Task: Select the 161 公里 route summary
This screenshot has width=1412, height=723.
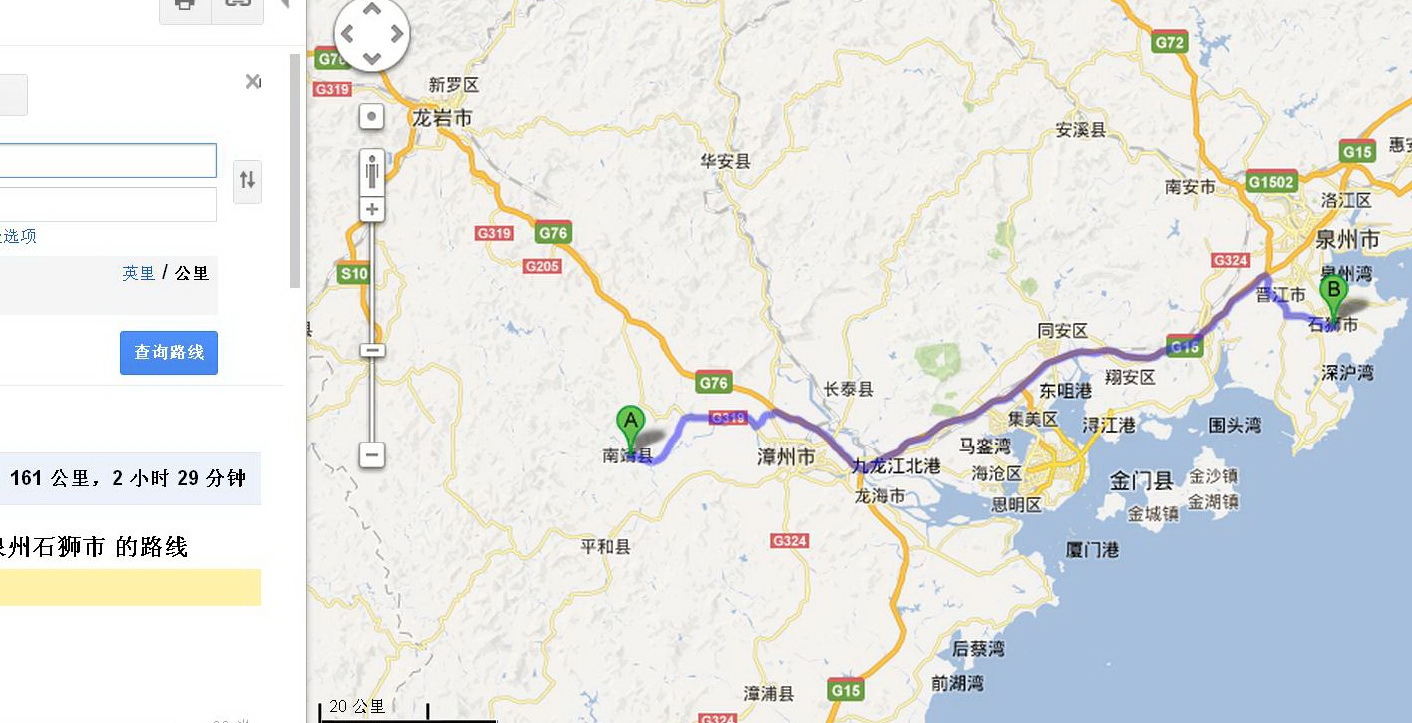Action: pos(130,478)
